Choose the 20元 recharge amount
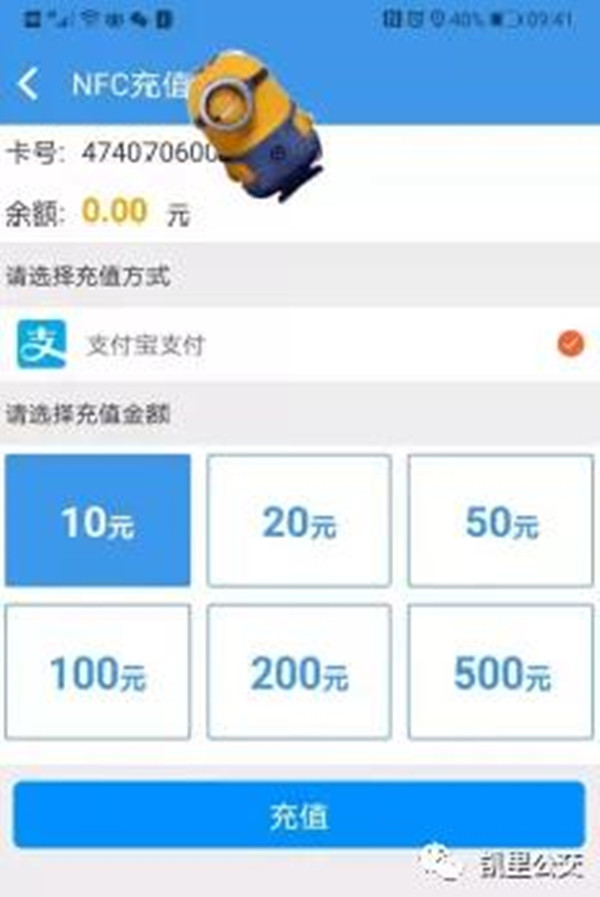 point(299,521)
